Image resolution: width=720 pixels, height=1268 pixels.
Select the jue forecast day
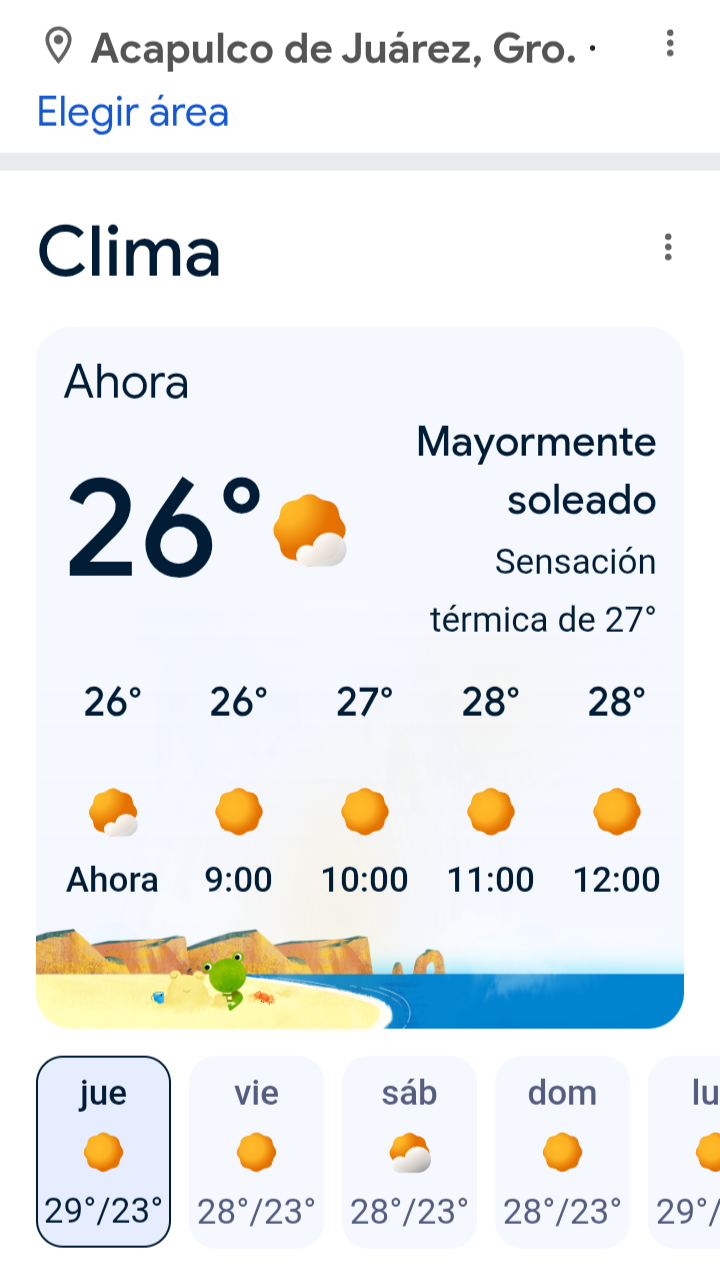pyautogui.click(x=104, y=1152)
